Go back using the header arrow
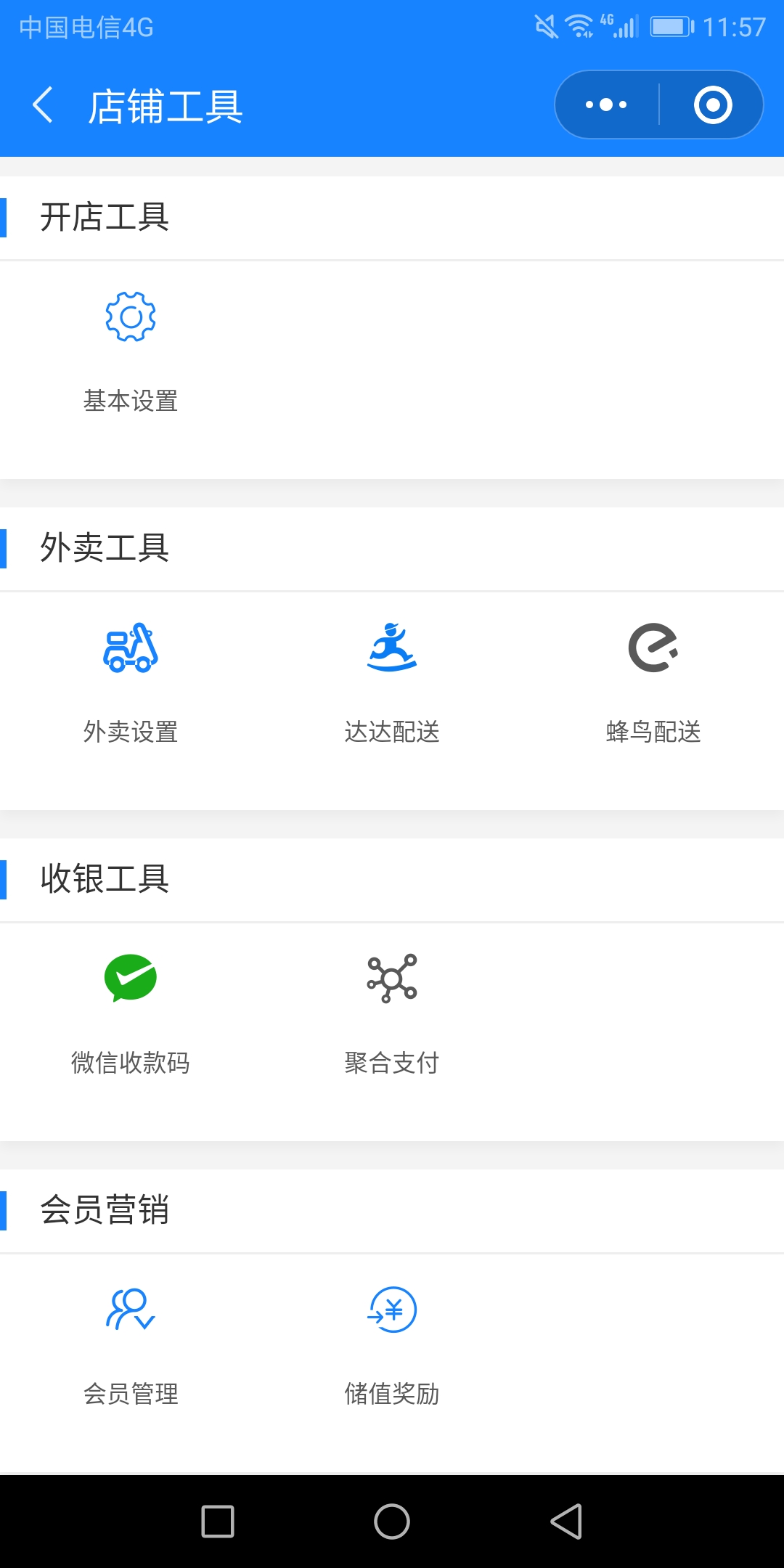Screen dimensions: 784x1568 (x=43, y=105)
